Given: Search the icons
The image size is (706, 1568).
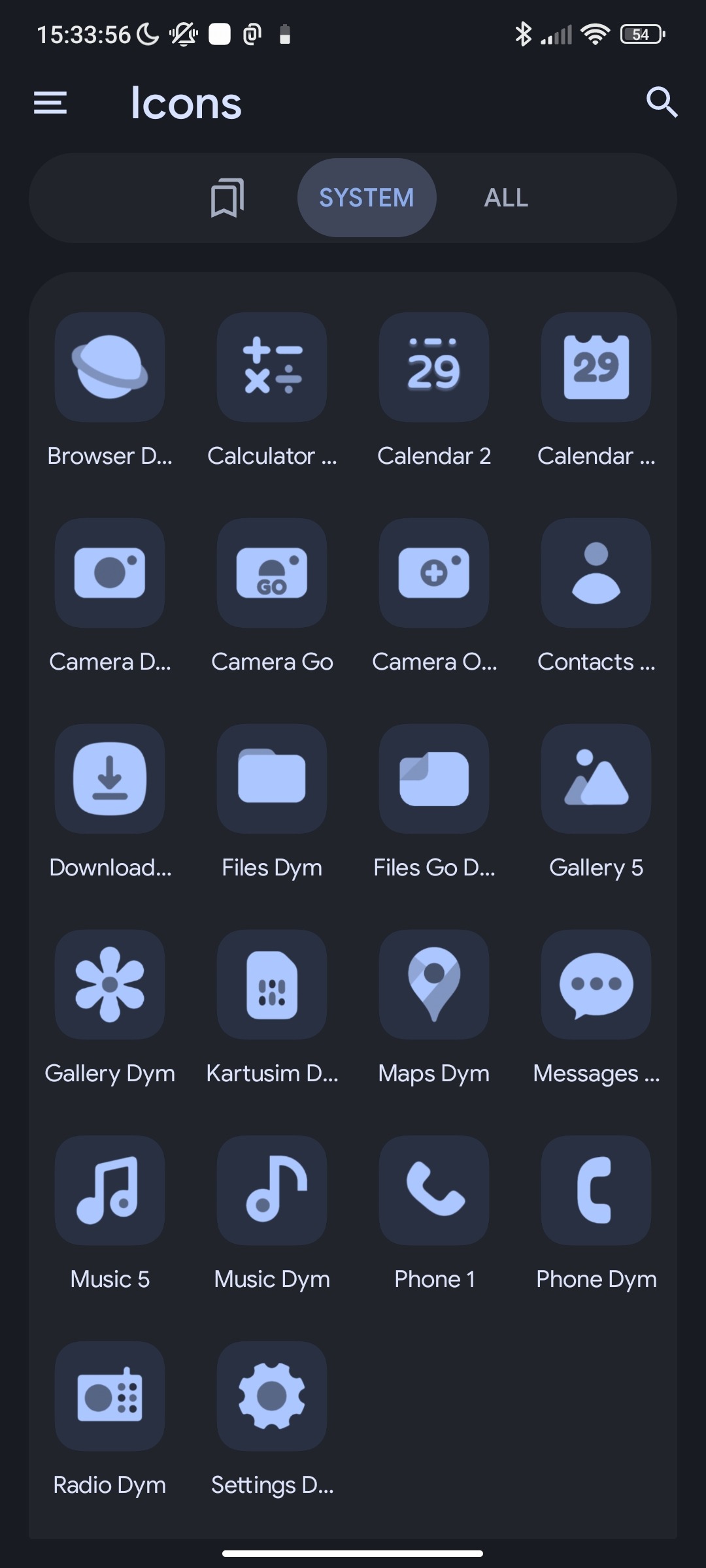Looking at the screenshot, I should [x=662, y=103].
